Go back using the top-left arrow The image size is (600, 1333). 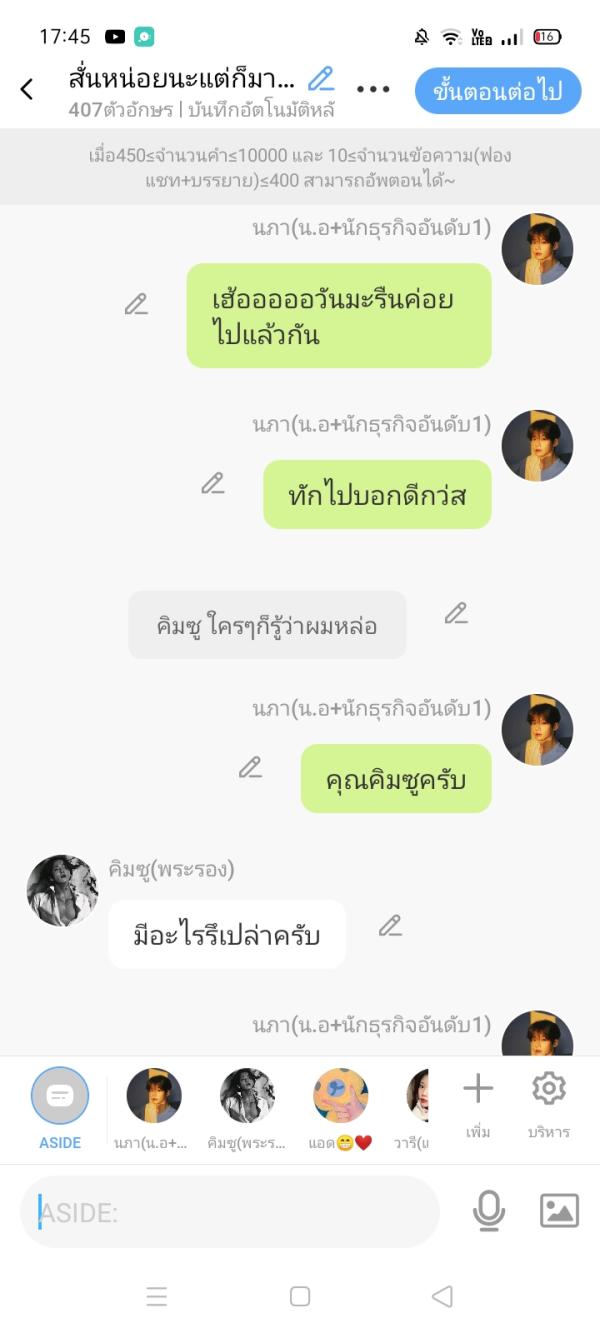coord(27,89)
